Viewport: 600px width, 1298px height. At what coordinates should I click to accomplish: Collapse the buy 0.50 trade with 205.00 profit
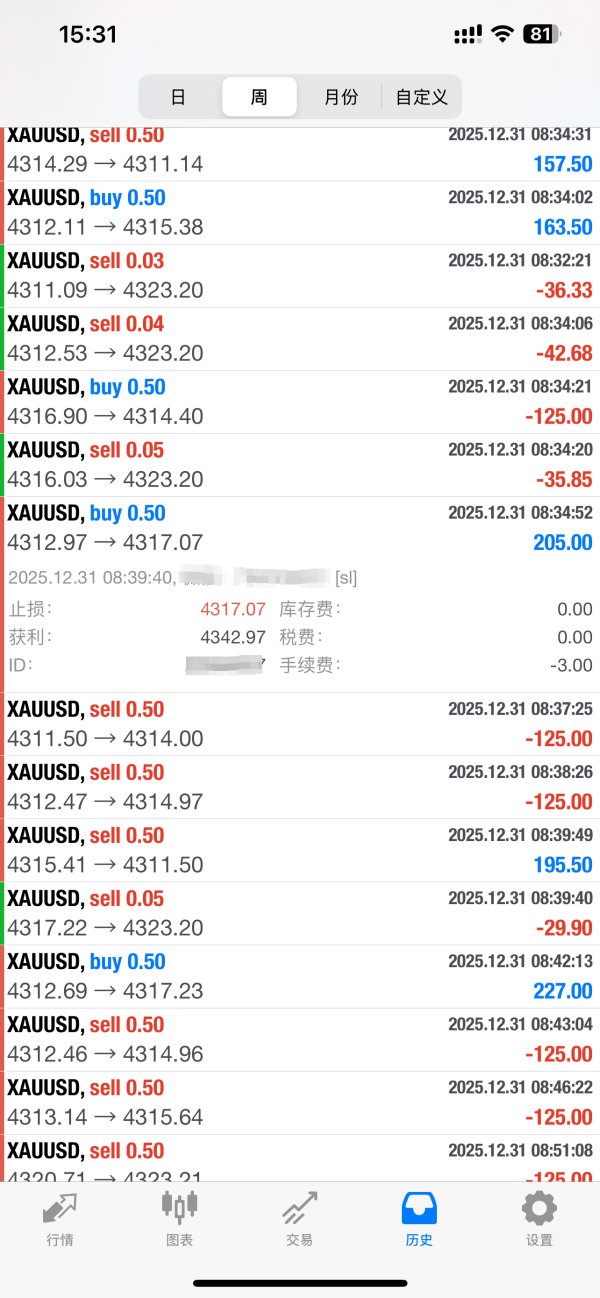click(x=300, y=527)
